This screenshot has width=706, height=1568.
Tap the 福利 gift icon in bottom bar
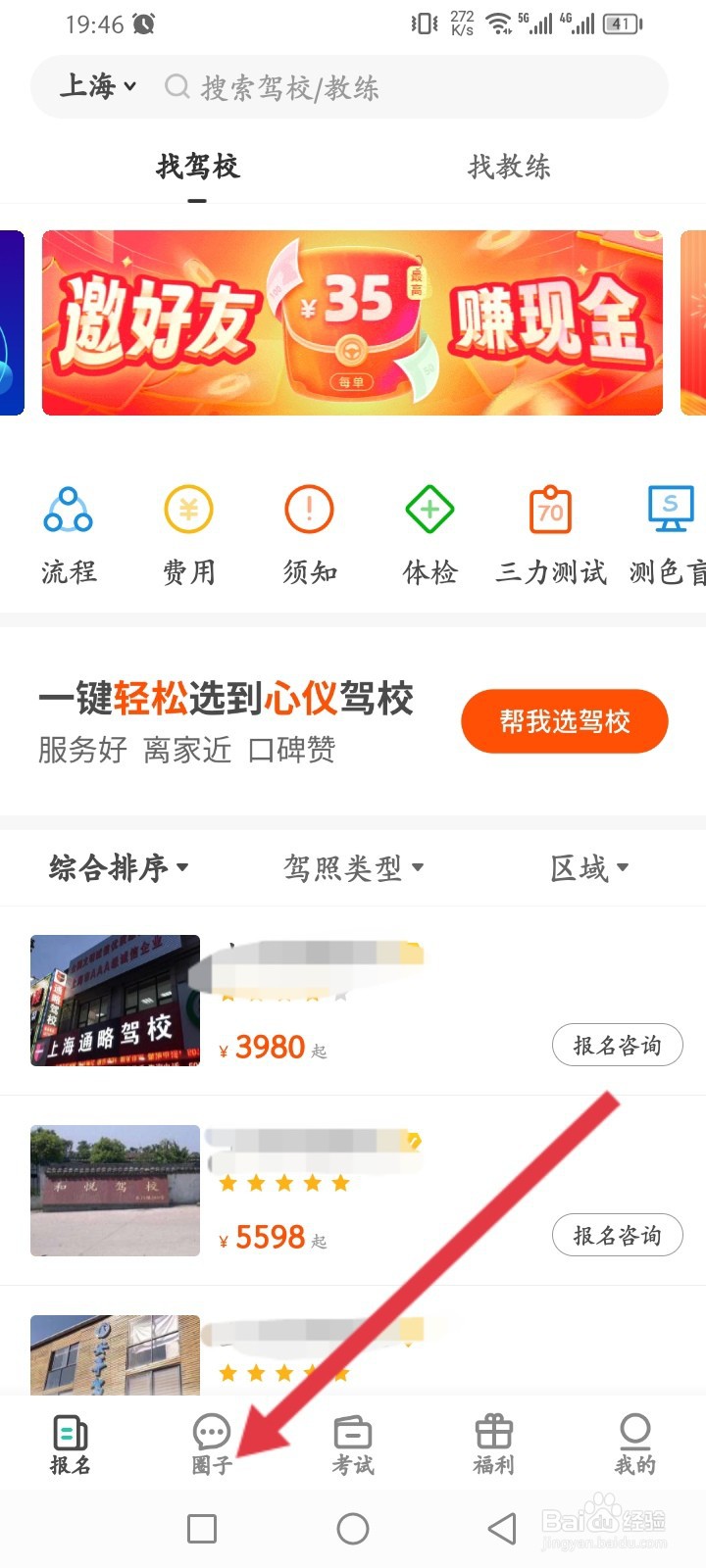point(493,1441)
